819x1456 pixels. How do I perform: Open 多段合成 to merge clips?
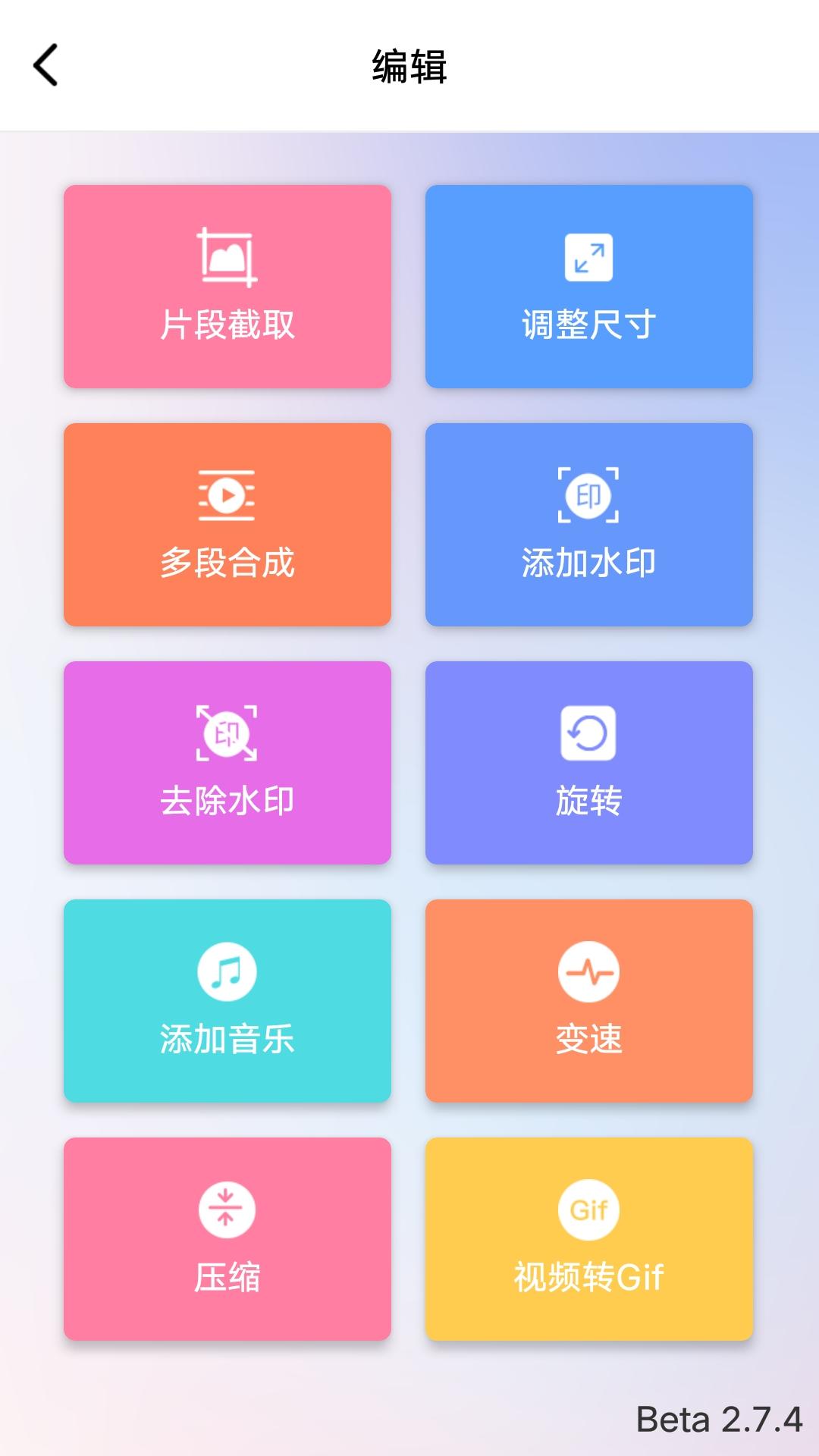227,525
